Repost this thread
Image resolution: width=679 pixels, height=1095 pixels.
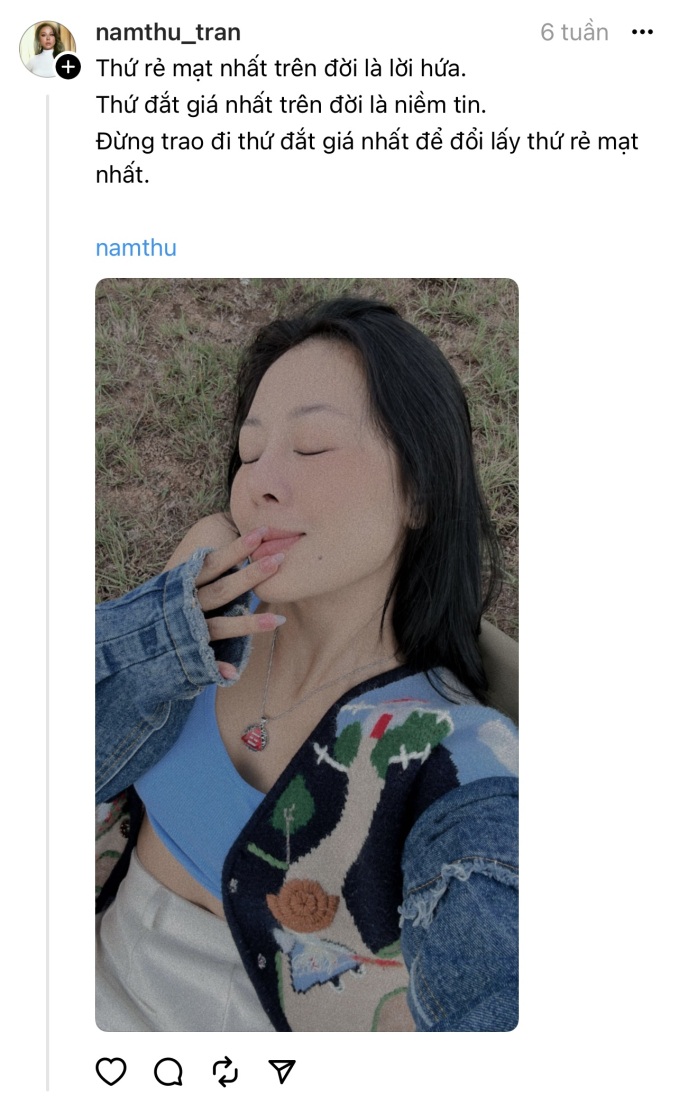pyautogui.click(x=226, y=1072)
